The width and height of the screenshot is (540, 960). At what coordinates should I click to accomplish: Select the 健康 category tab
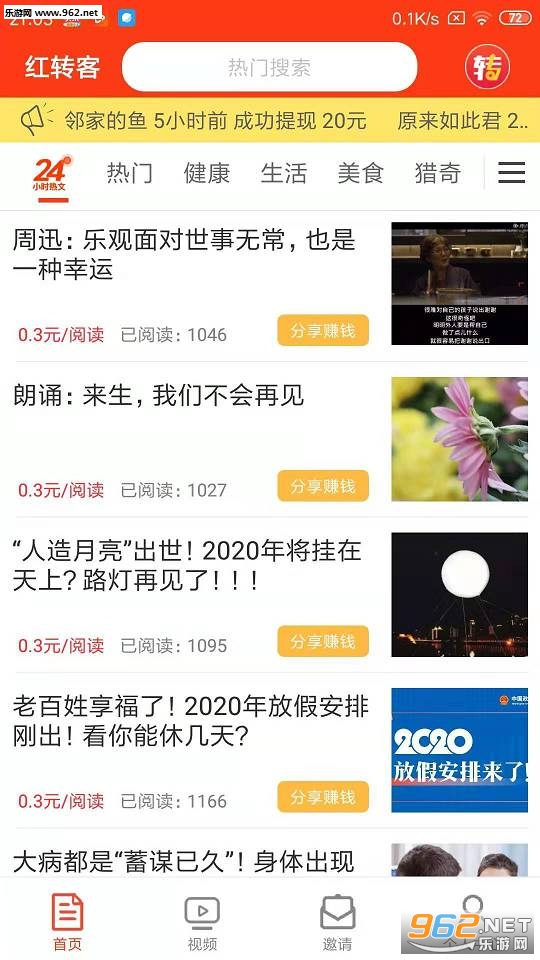point(206,173)
